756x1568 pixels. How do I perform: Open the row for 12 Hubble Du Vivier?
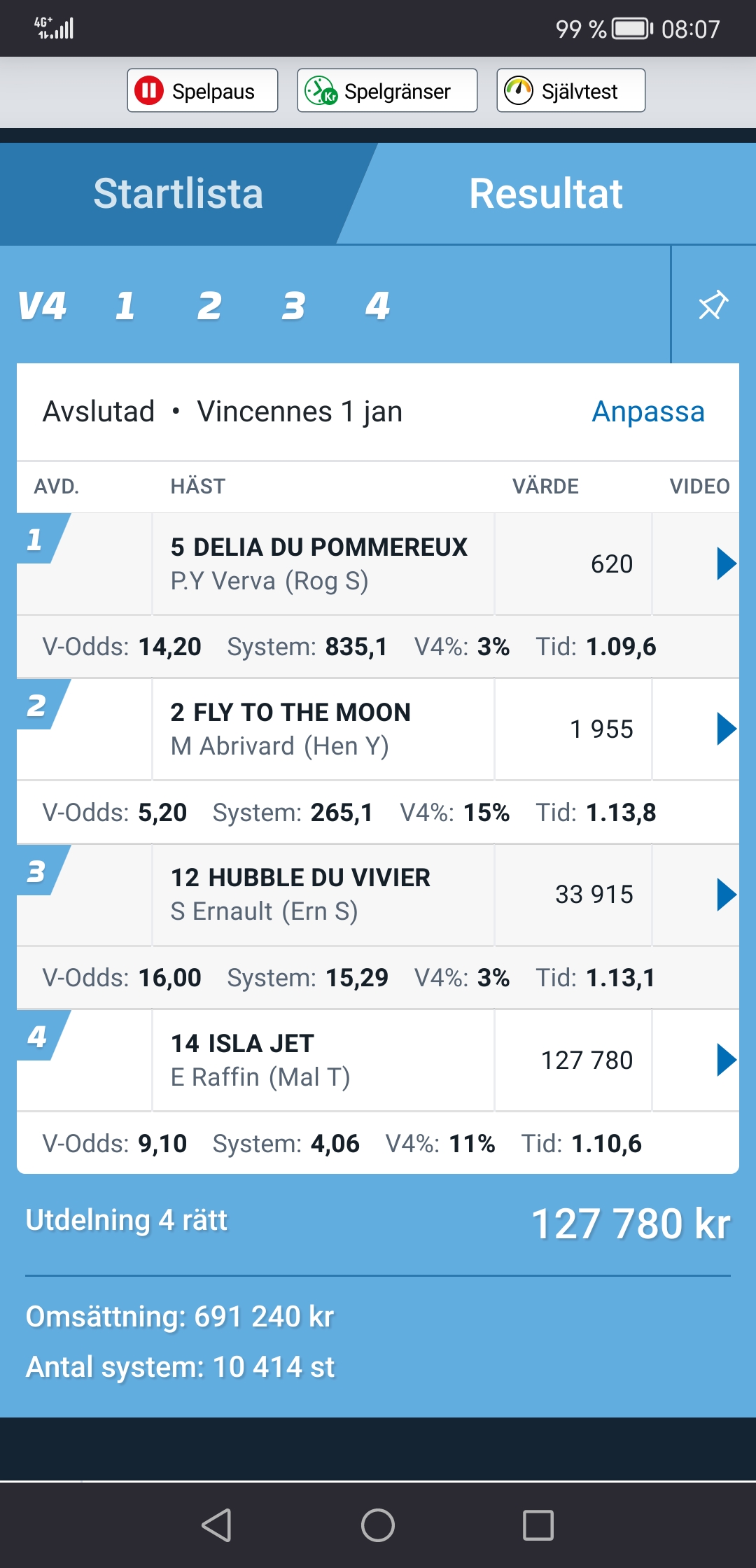(x=378, y=895)
